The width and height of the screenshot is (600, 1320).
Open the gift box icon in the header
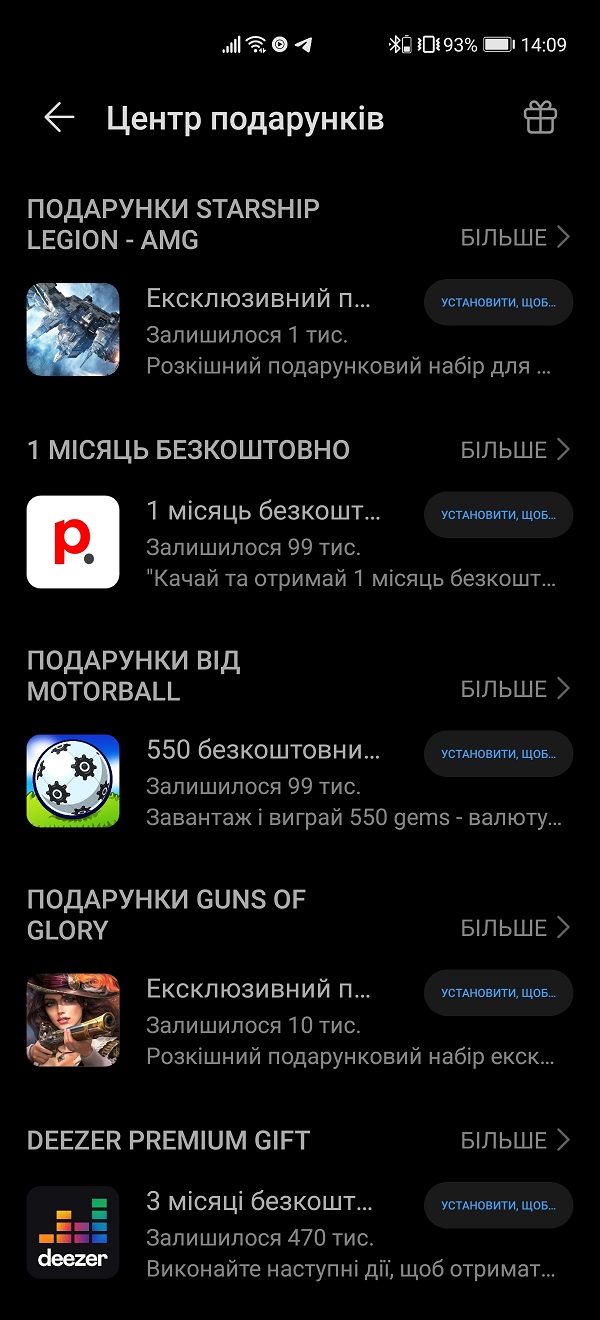point(540,118)
